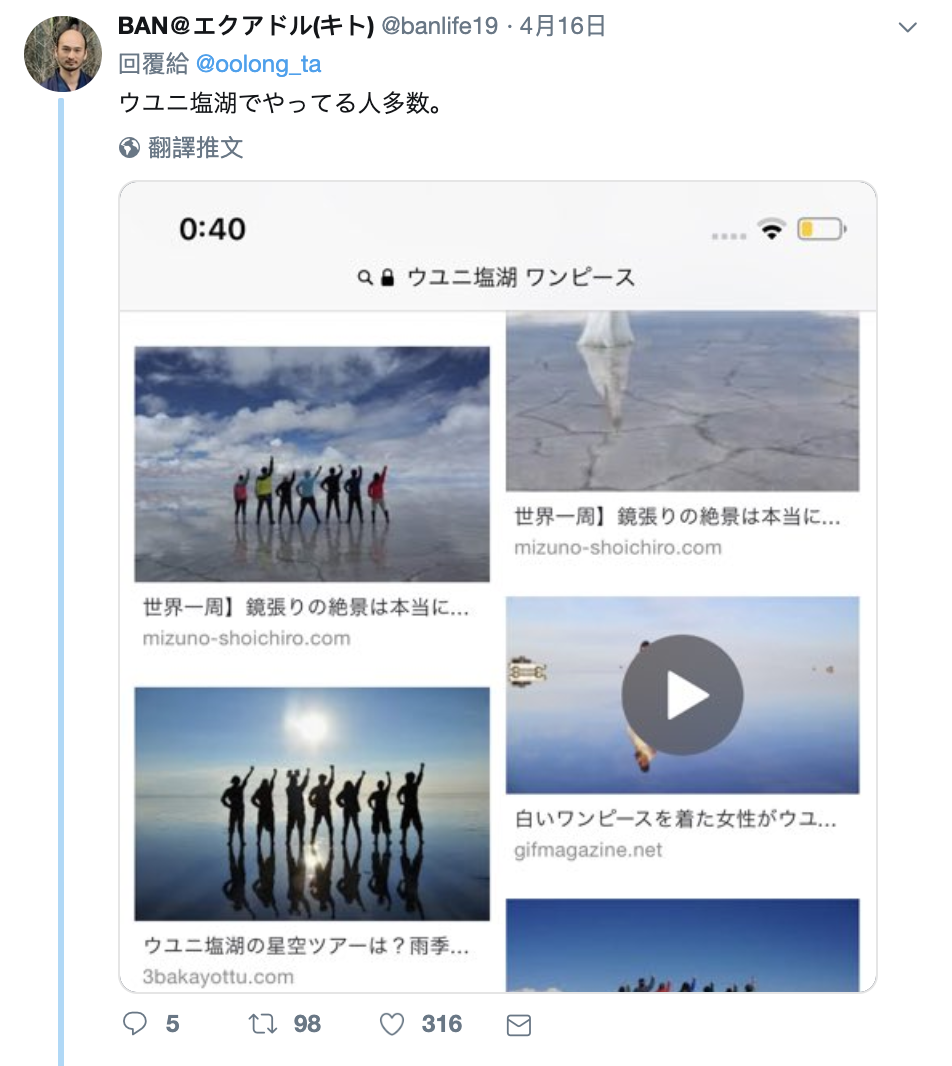Open BAN@エクアドル(キト)'s profile picture
The width and height of the screenshot is (952, 1066).
(62, 53)
